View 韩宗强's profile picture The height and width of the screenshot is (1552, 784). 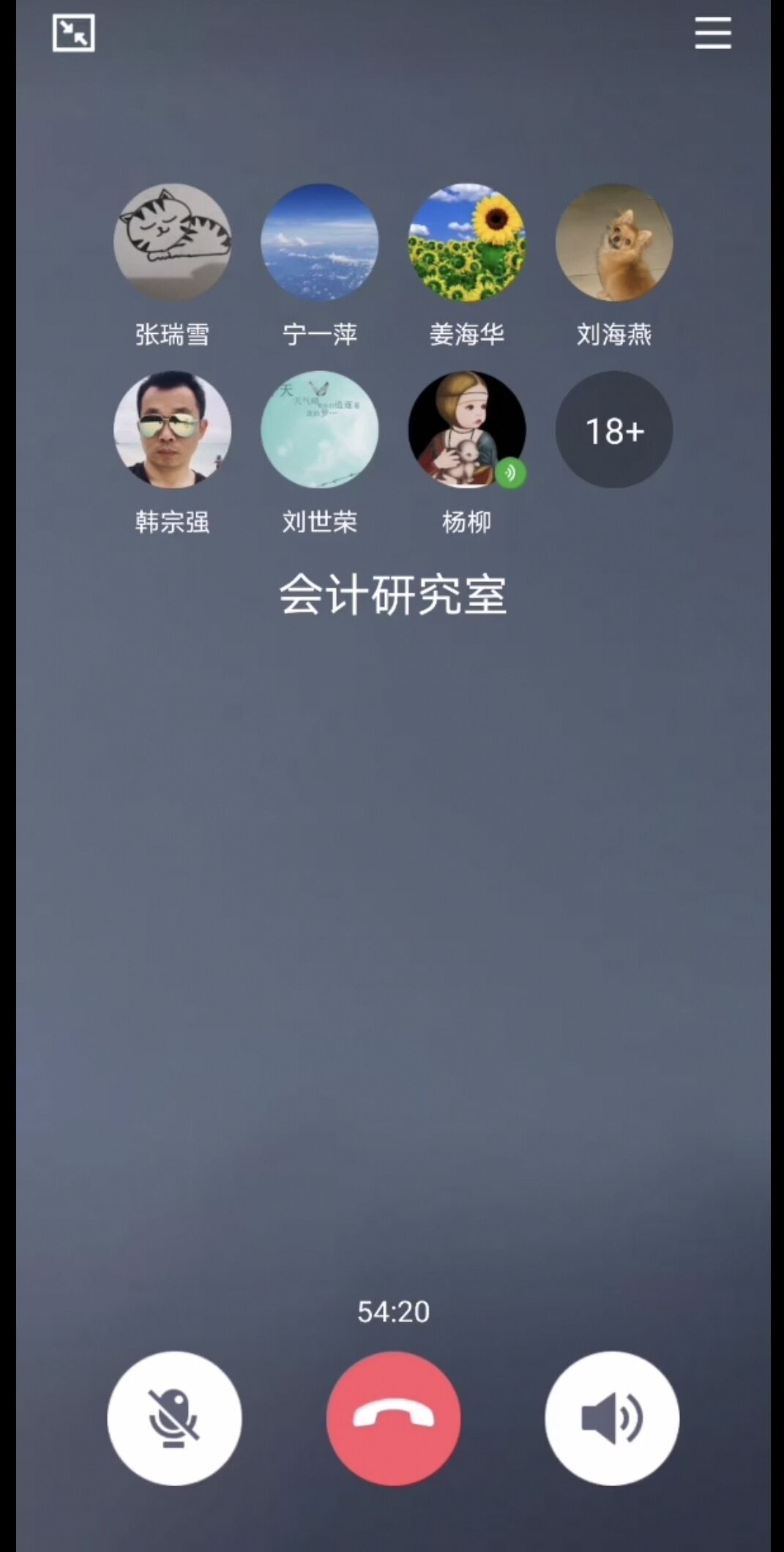click(173, 430)
